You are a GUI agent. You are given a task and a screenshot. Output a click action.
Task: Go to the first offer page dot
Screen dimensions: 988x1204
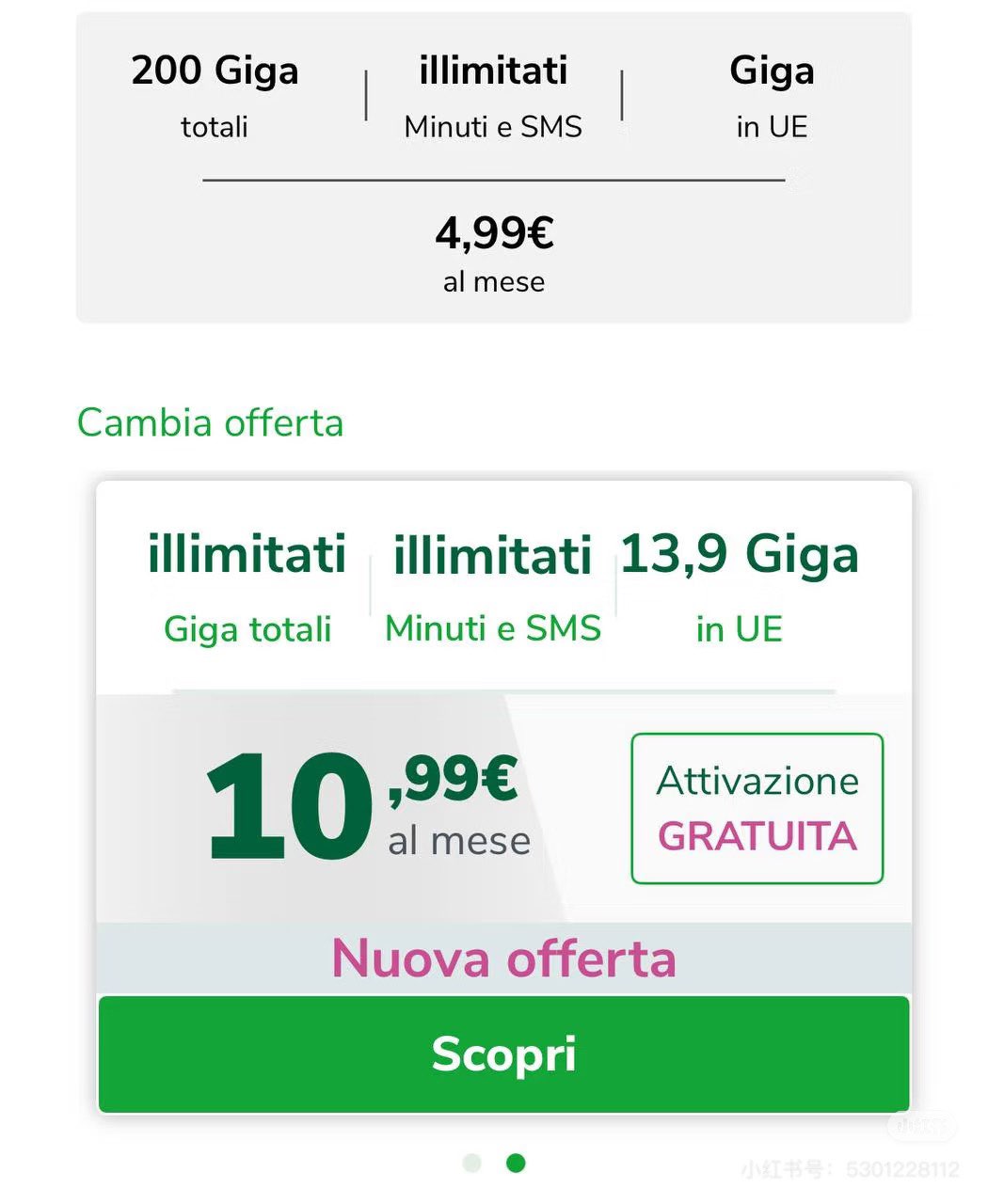[472, 1164]
